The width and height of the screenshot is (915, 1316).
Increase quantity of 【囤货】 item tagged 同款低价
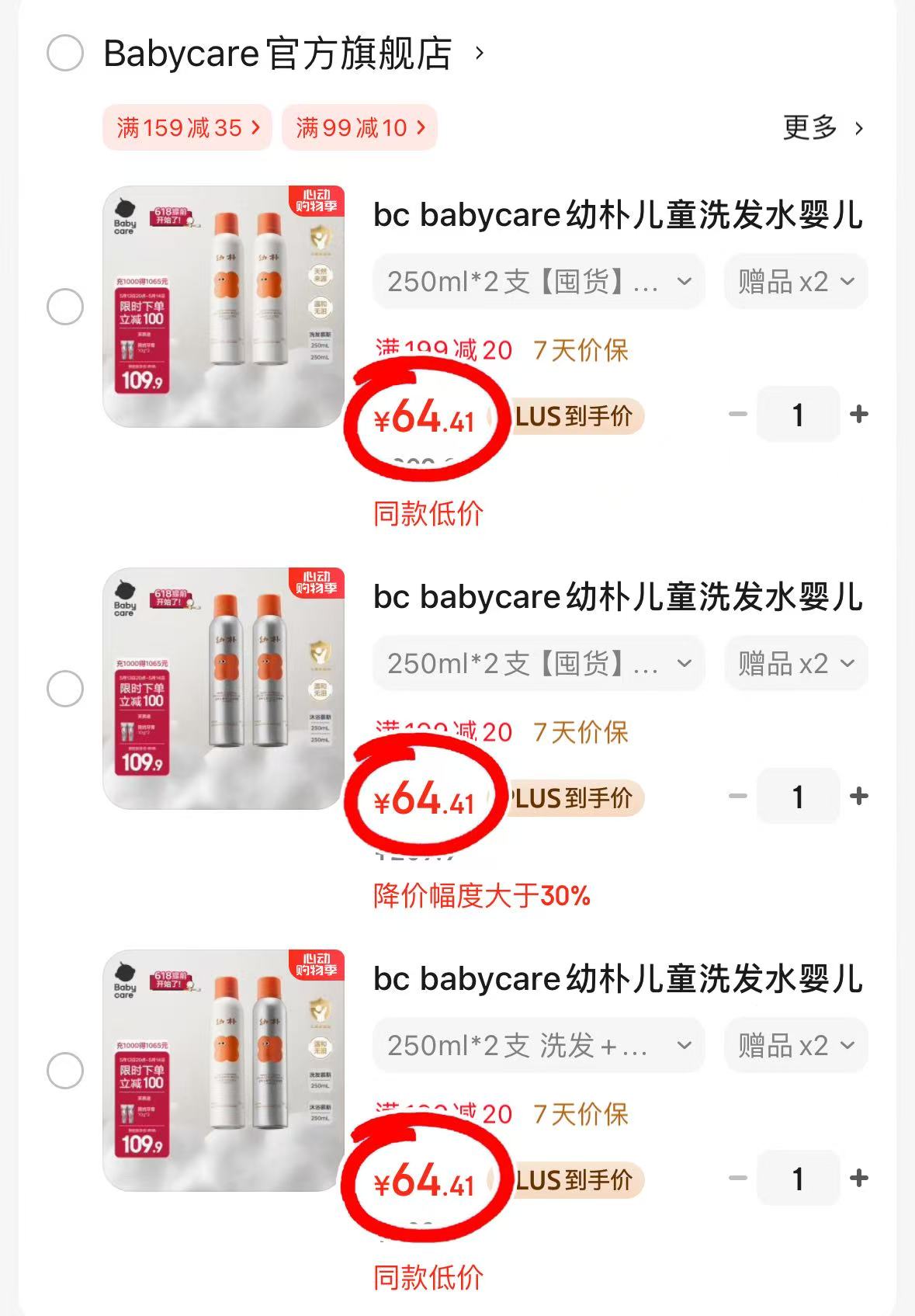[858, 415]
